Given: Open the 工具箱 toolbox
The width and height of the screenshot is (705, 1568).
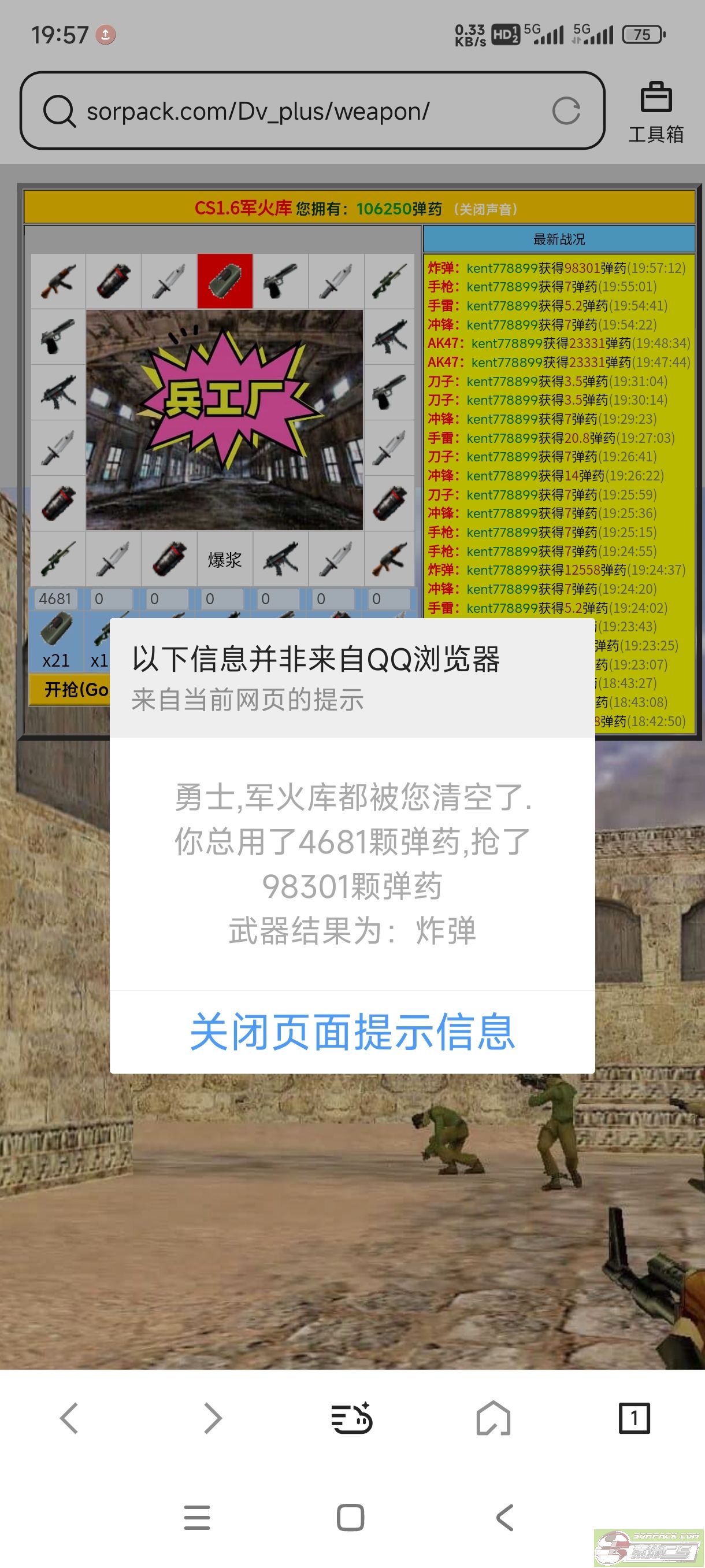Looking at the screenshot, I should [656, 113].
